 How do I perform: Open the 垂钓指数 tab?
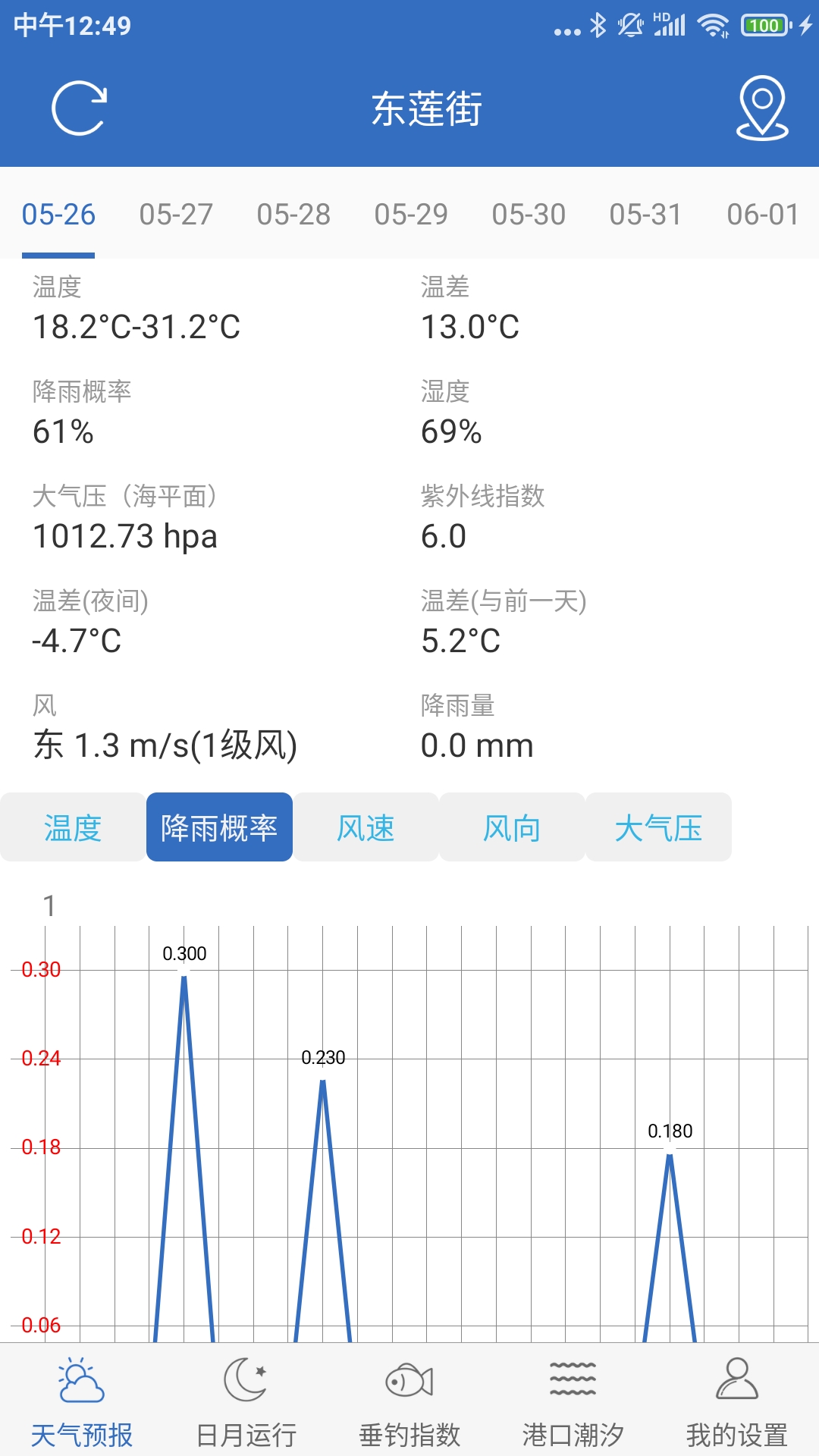pos(409,1401)
